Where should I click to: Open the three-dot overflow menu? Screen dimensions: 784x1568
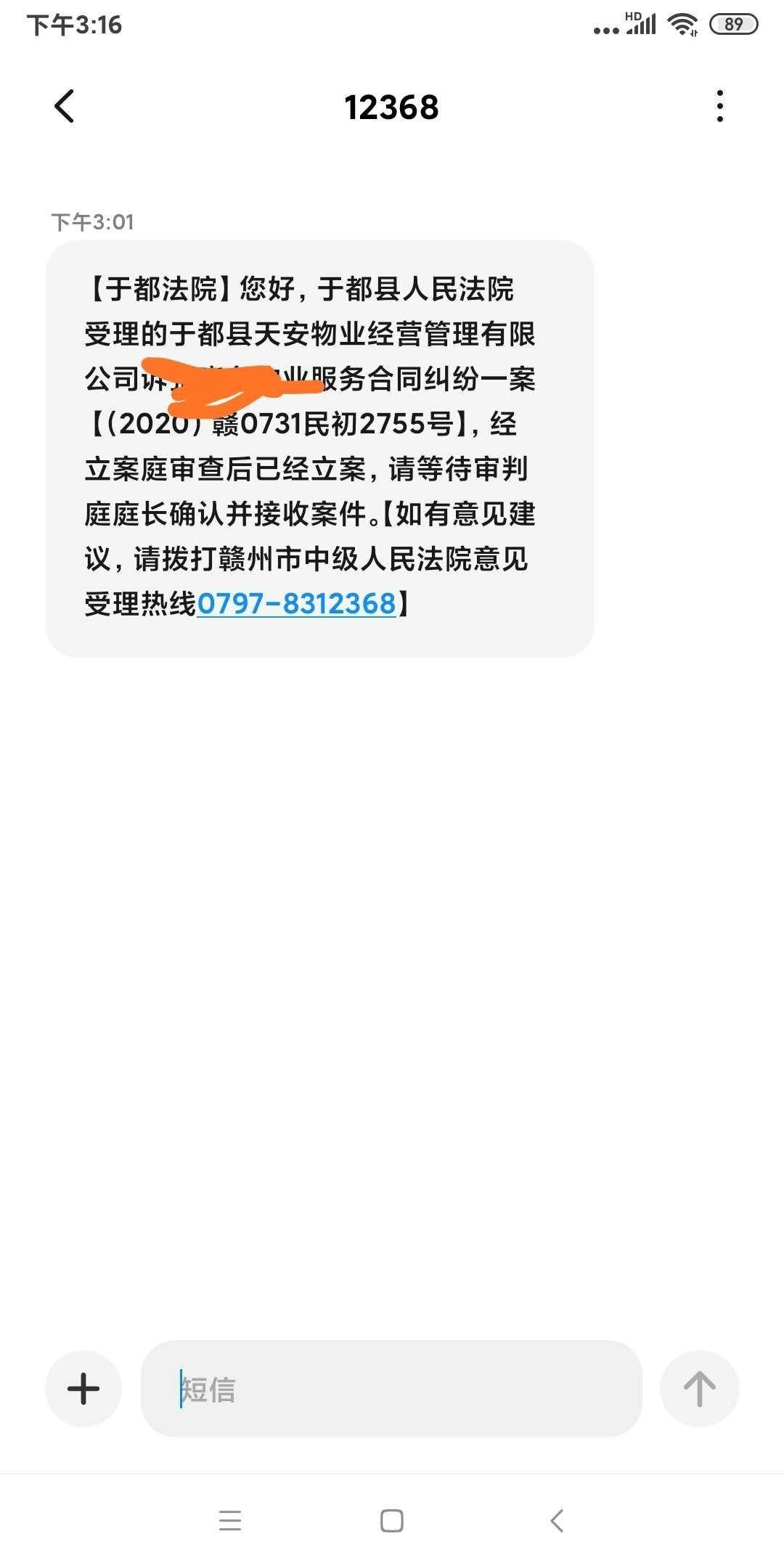[719, 107]
